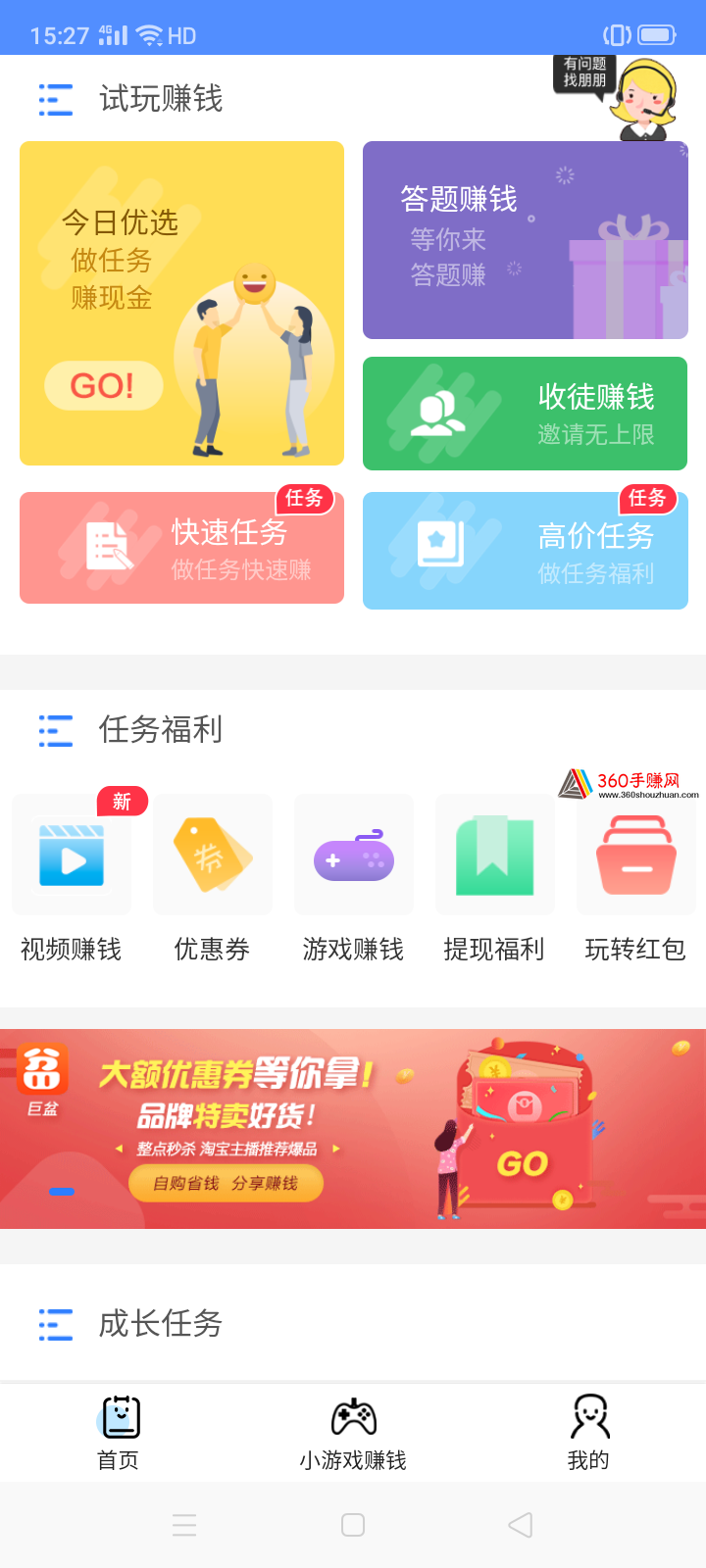Switch to the 首页 tab
The image size is (706, 1568).
click(118, 1433)
